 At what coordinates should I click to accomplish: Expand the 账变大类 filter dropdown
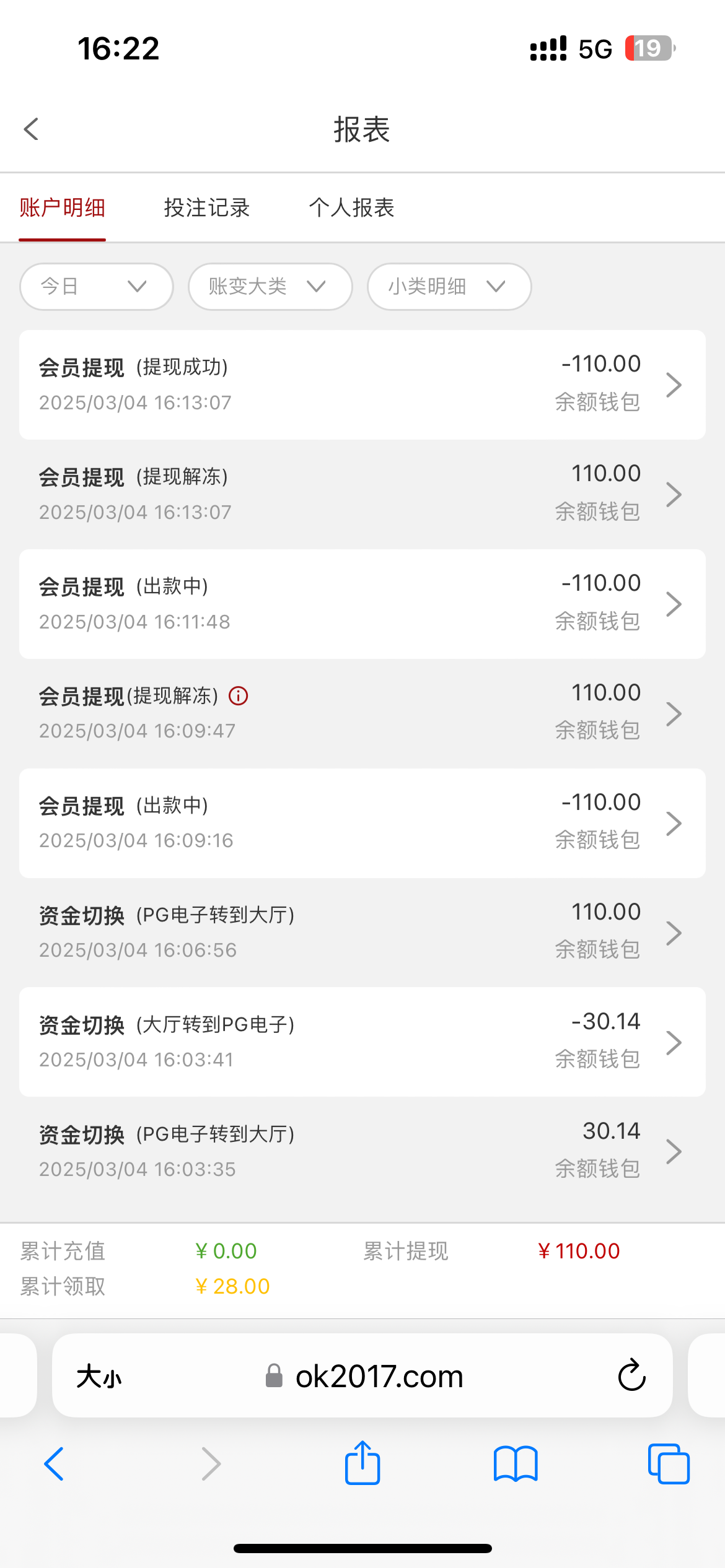pos(270,287)
